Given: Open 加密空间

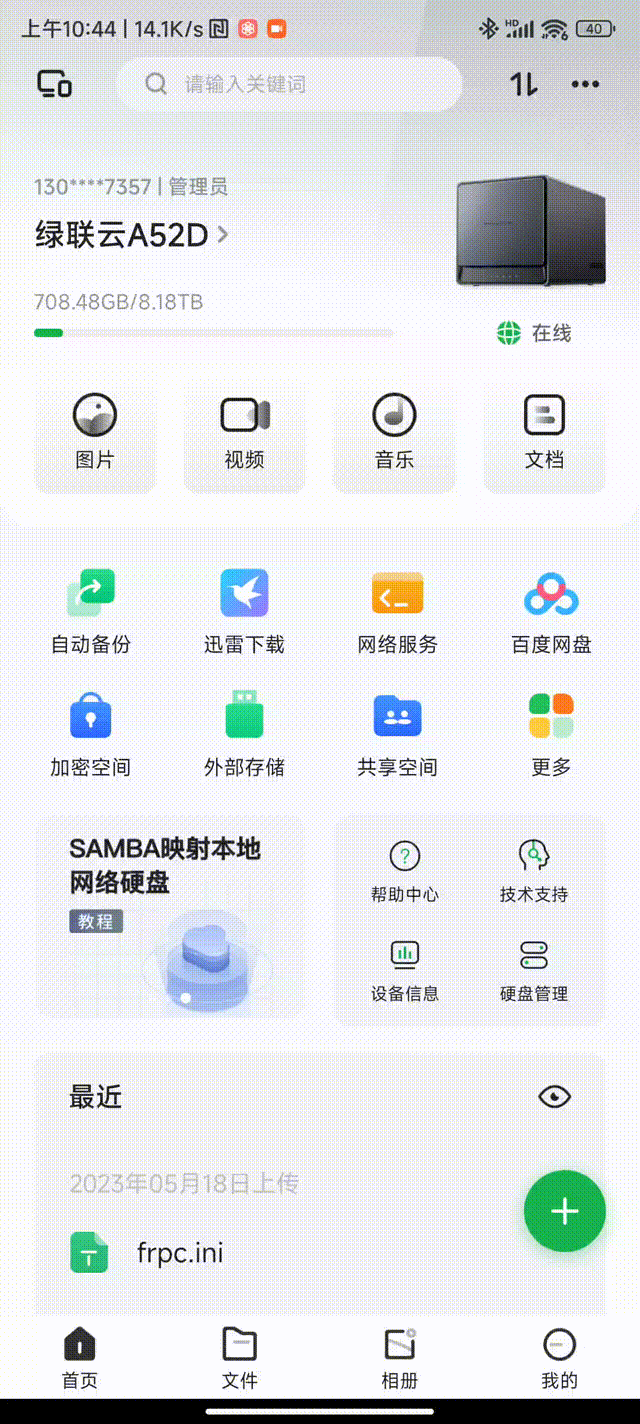Looking at the screenshot, I should (x=91, y=735).
